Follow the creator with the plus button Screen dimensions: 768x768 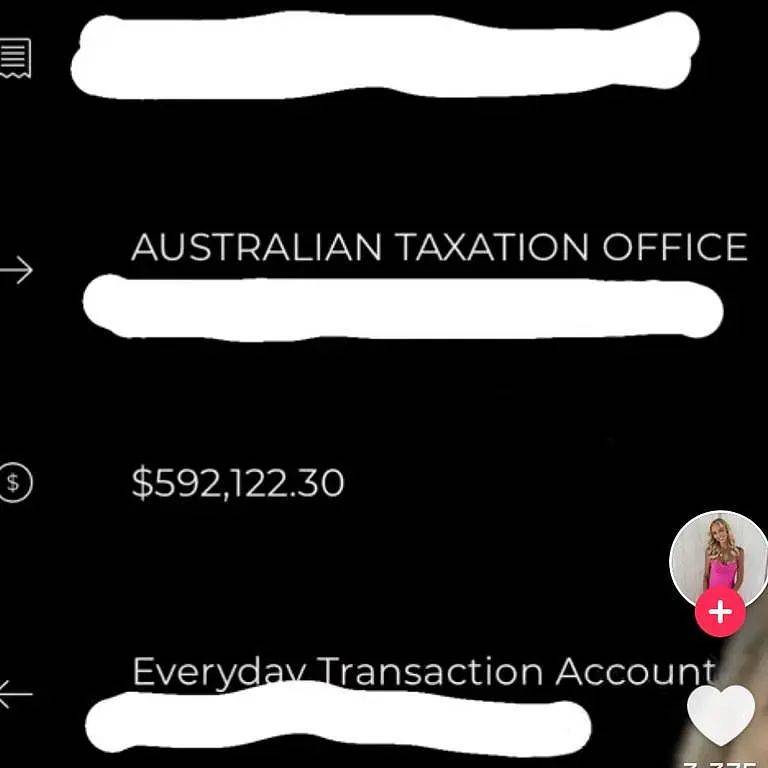point(720,611)
